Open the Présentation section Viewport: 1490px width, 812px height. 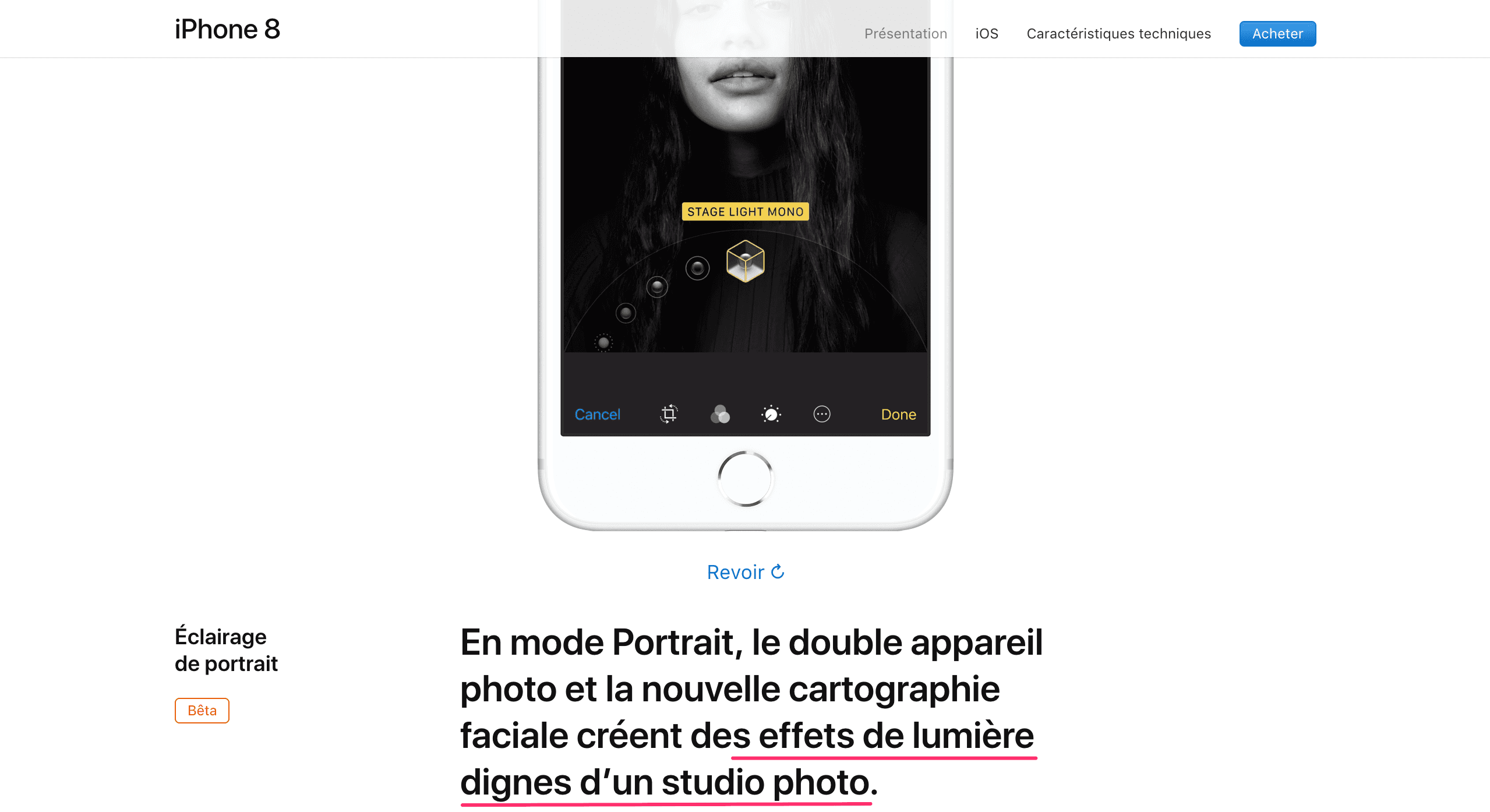(905, 34)
